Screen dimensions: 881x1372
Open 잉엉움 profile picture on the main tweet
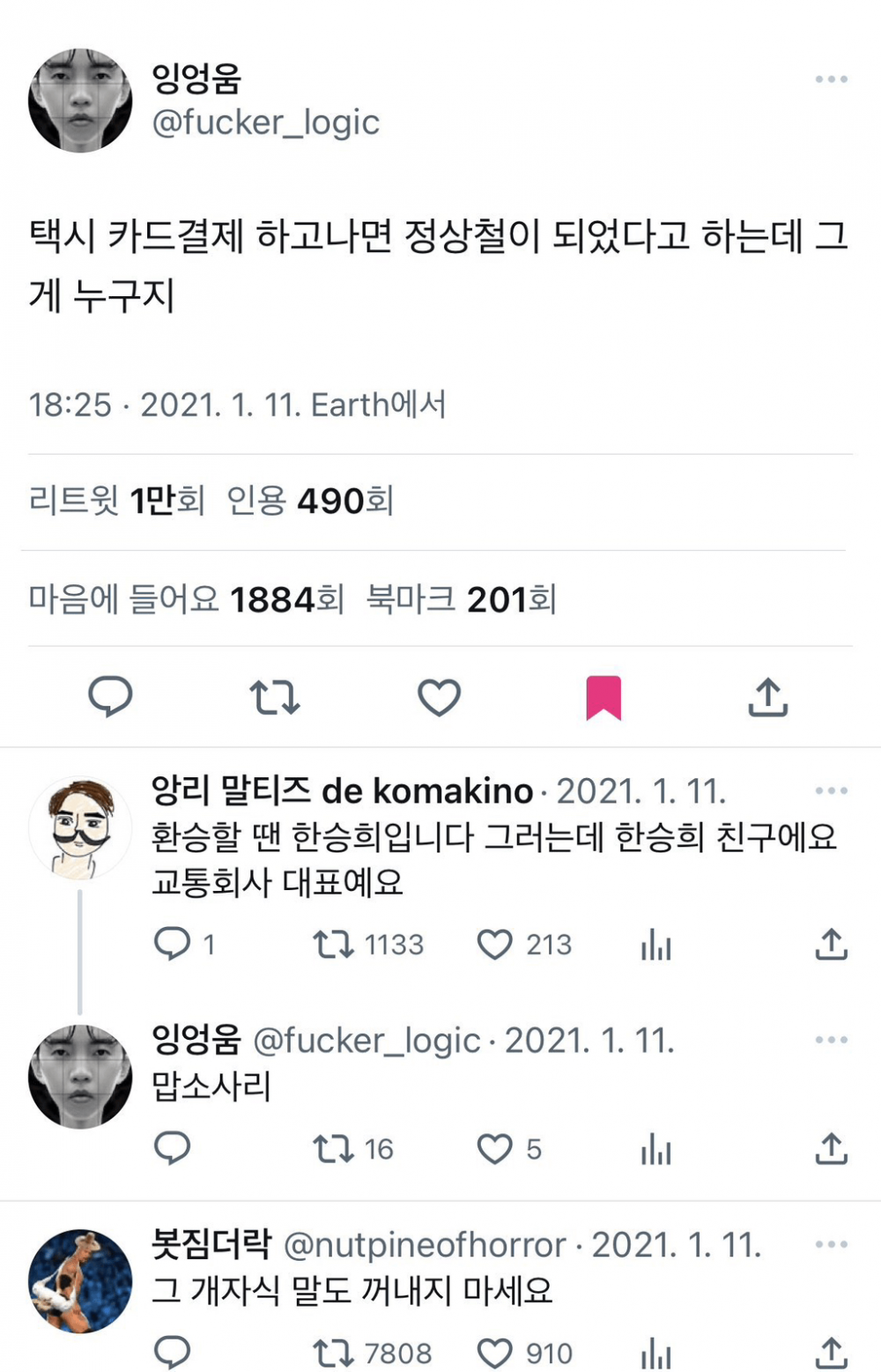coord(80,100)
